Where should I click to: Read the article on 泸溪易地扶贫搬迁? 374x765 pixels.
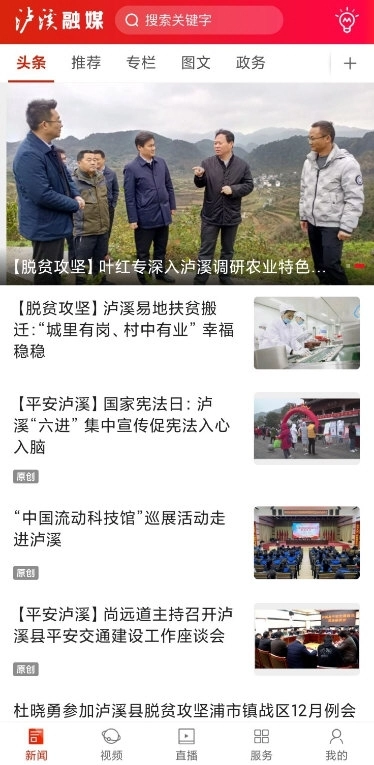(187, 332)
